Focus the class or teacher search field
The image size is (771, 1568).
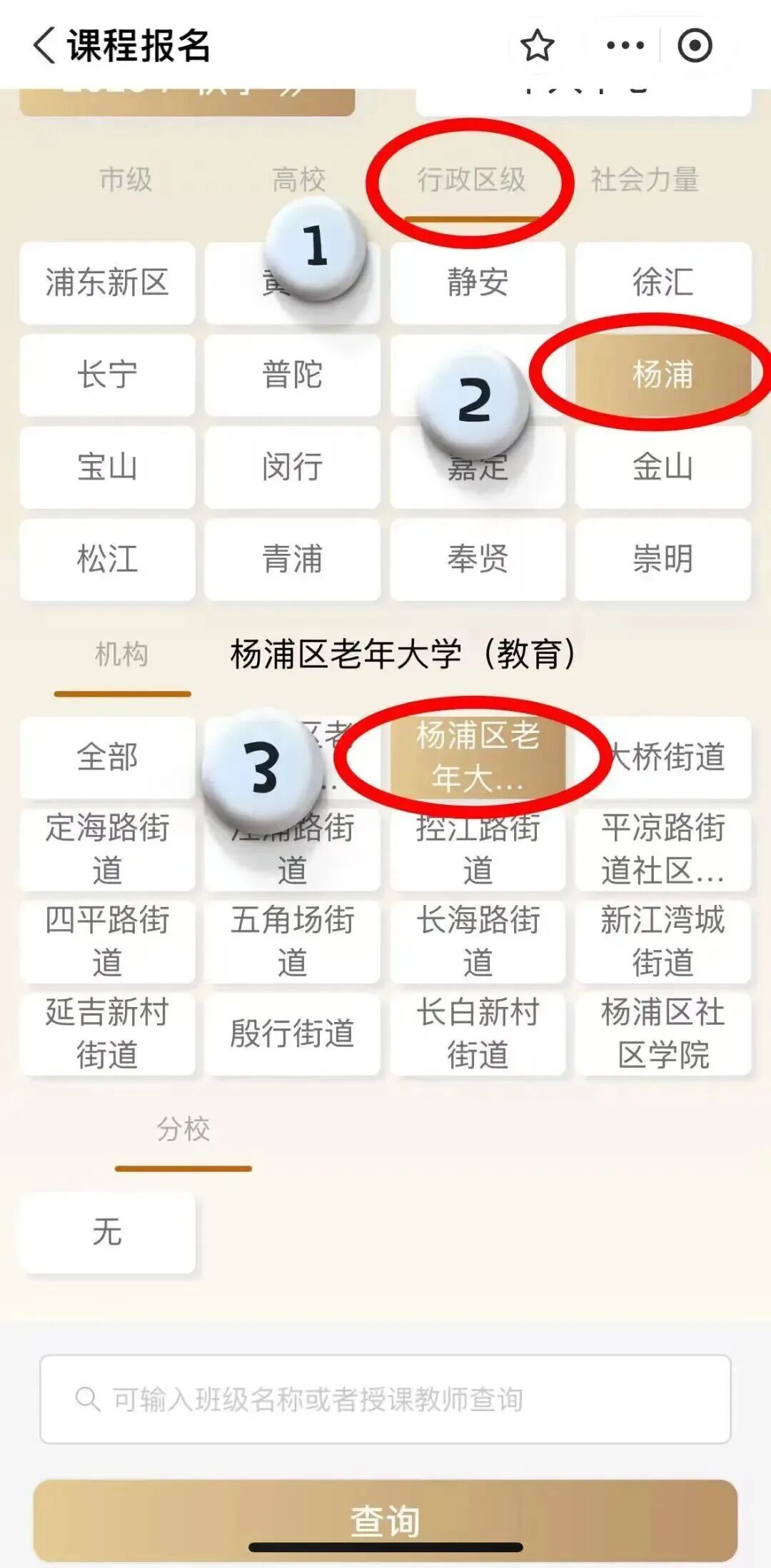coord(385,1400)
